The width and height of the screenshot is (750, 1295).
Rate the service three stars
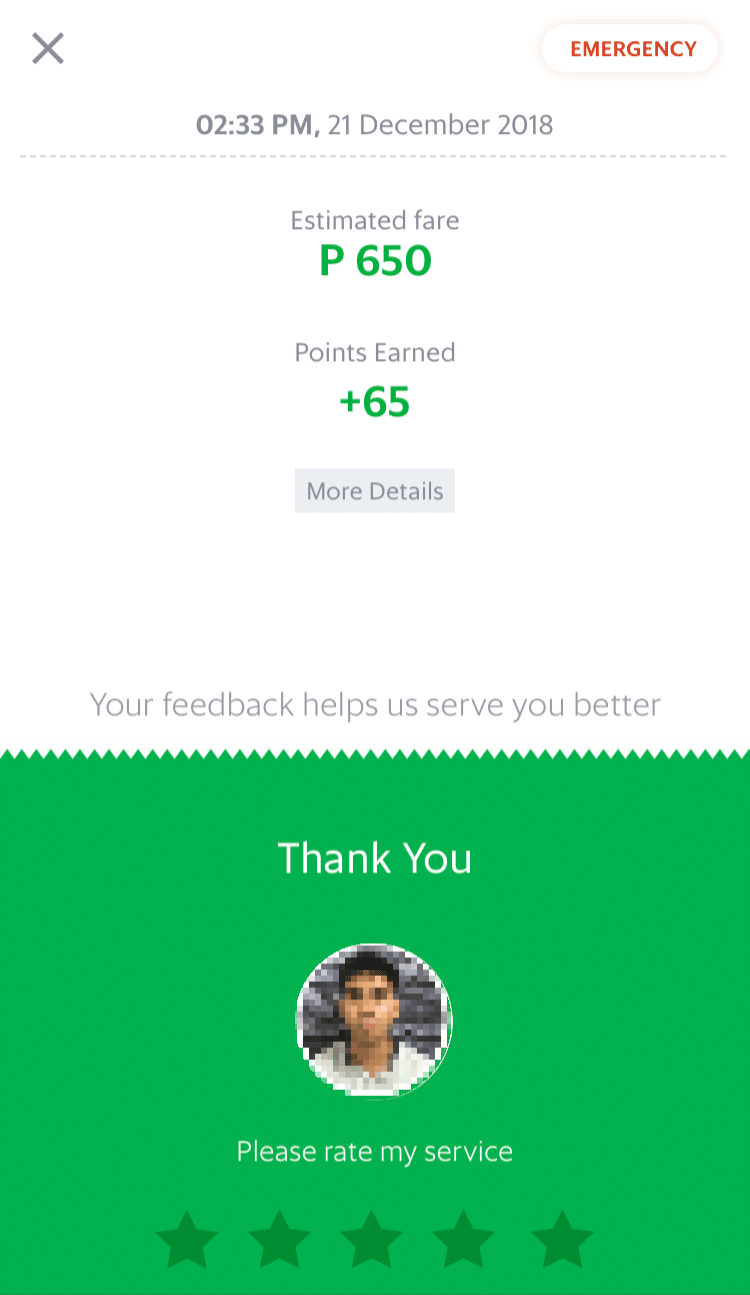(372, 1240)
